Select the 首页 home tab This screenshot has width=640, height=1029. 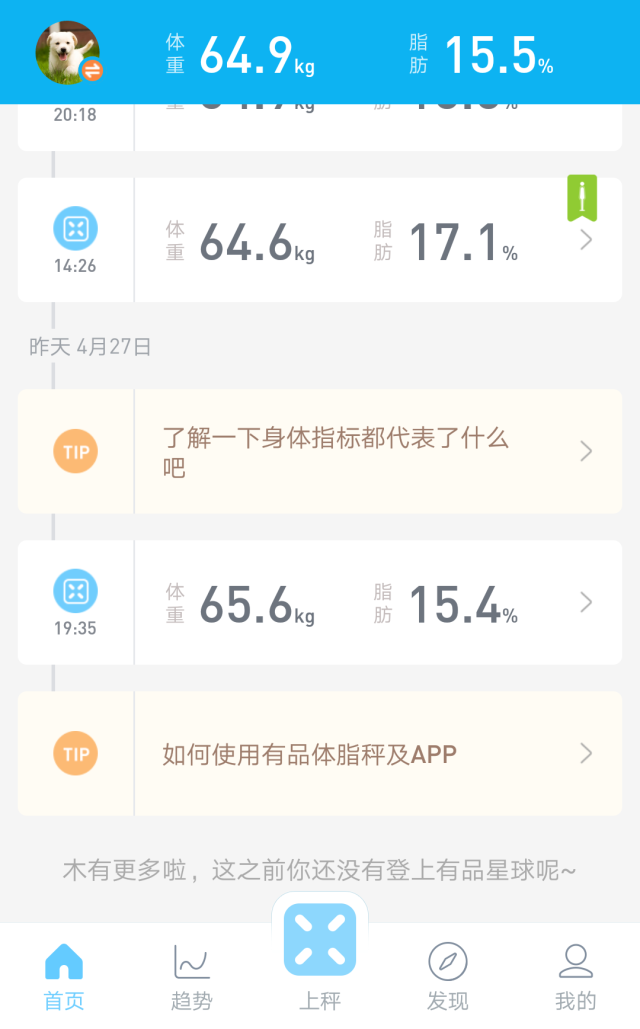pyautogui.click(x=64, y=977)
